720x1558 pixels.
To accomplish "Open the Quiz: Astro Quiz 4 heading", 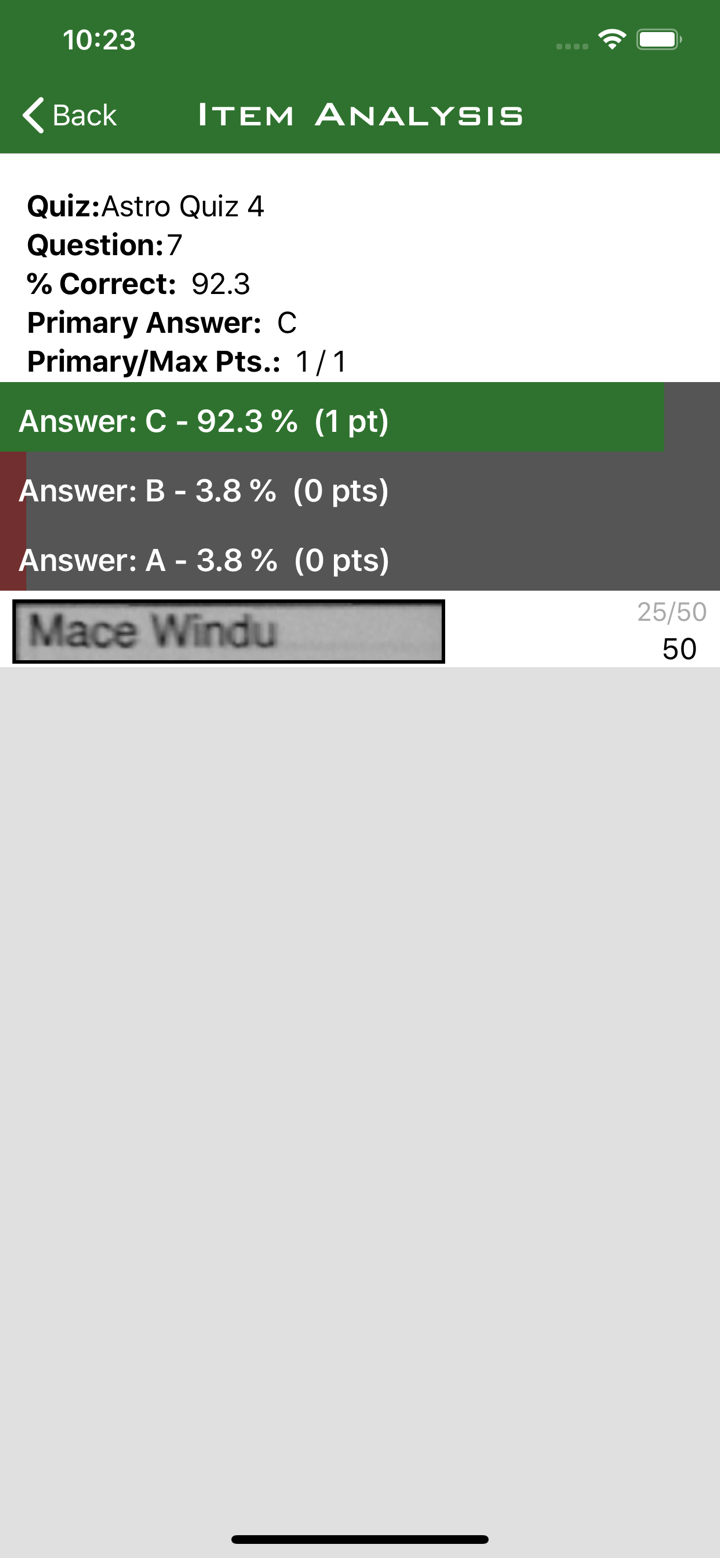I will [150, 206].
